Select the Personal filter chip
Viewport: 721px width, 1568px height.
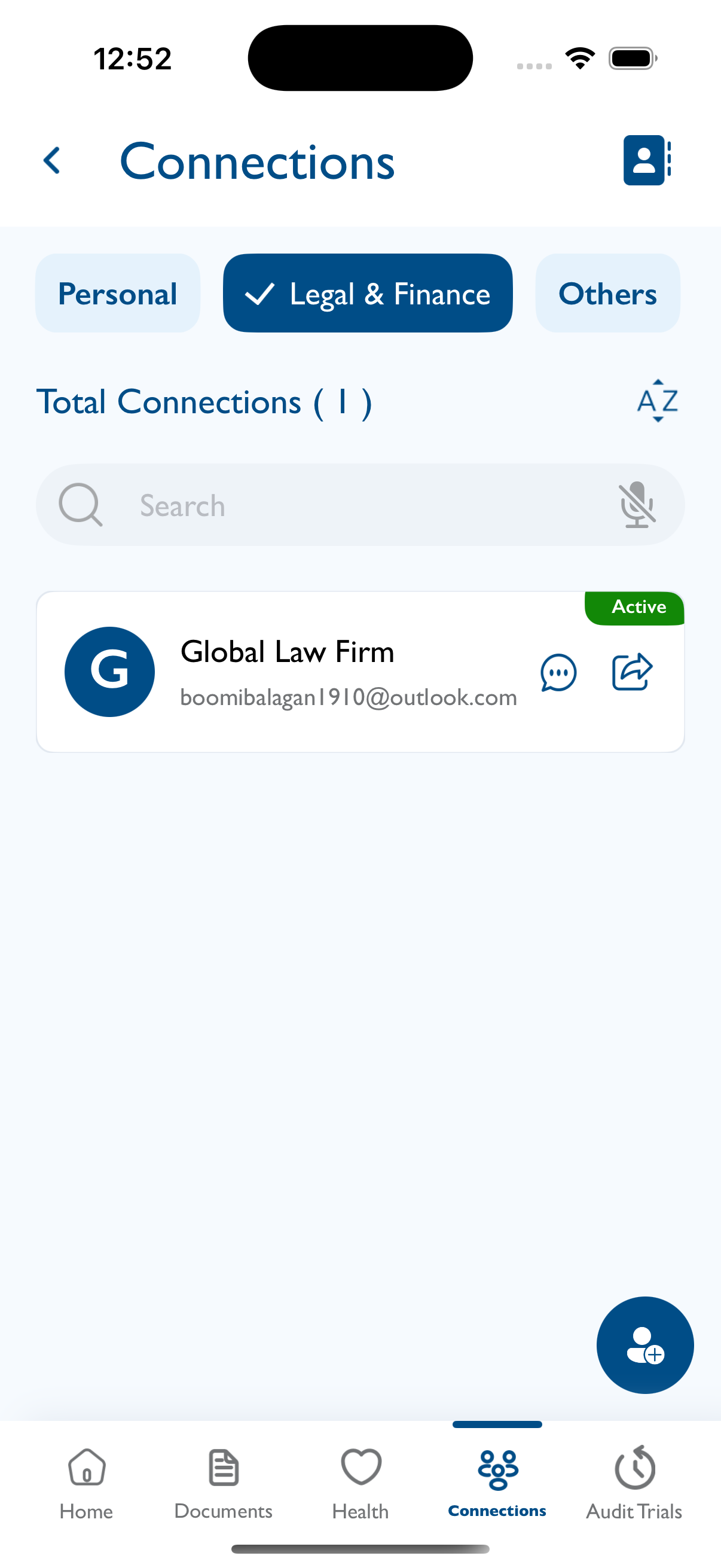117,294
